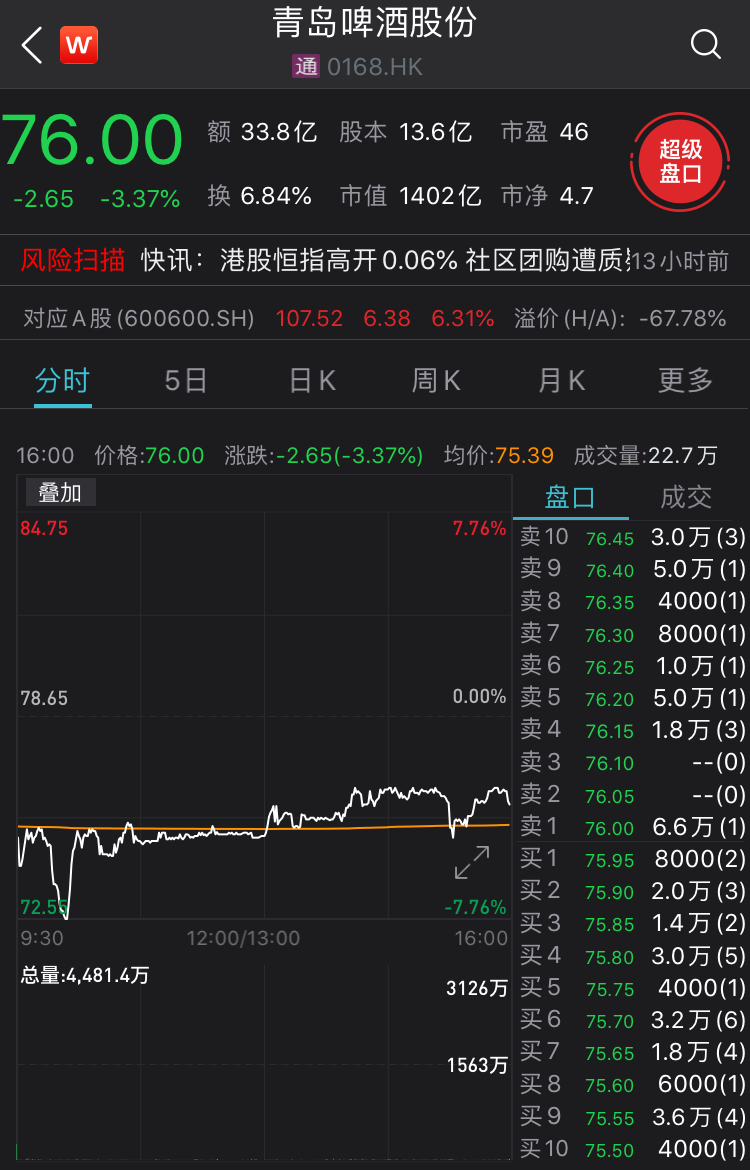Expand the chart to full screen

(x=472, y=862)
